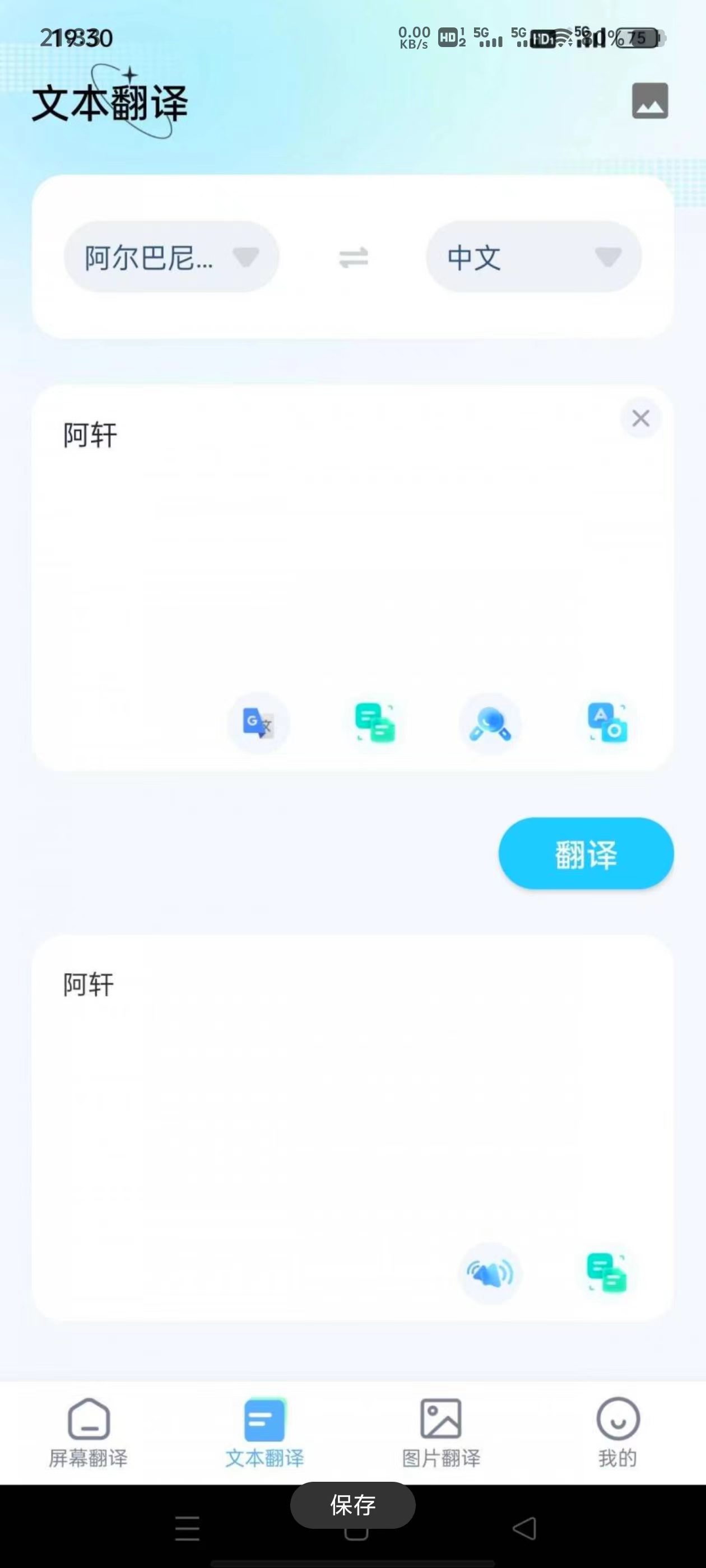Tap the Google translate icon under the input
Image resolution: width=706 pixels, height=1568 pixels.
258,723
